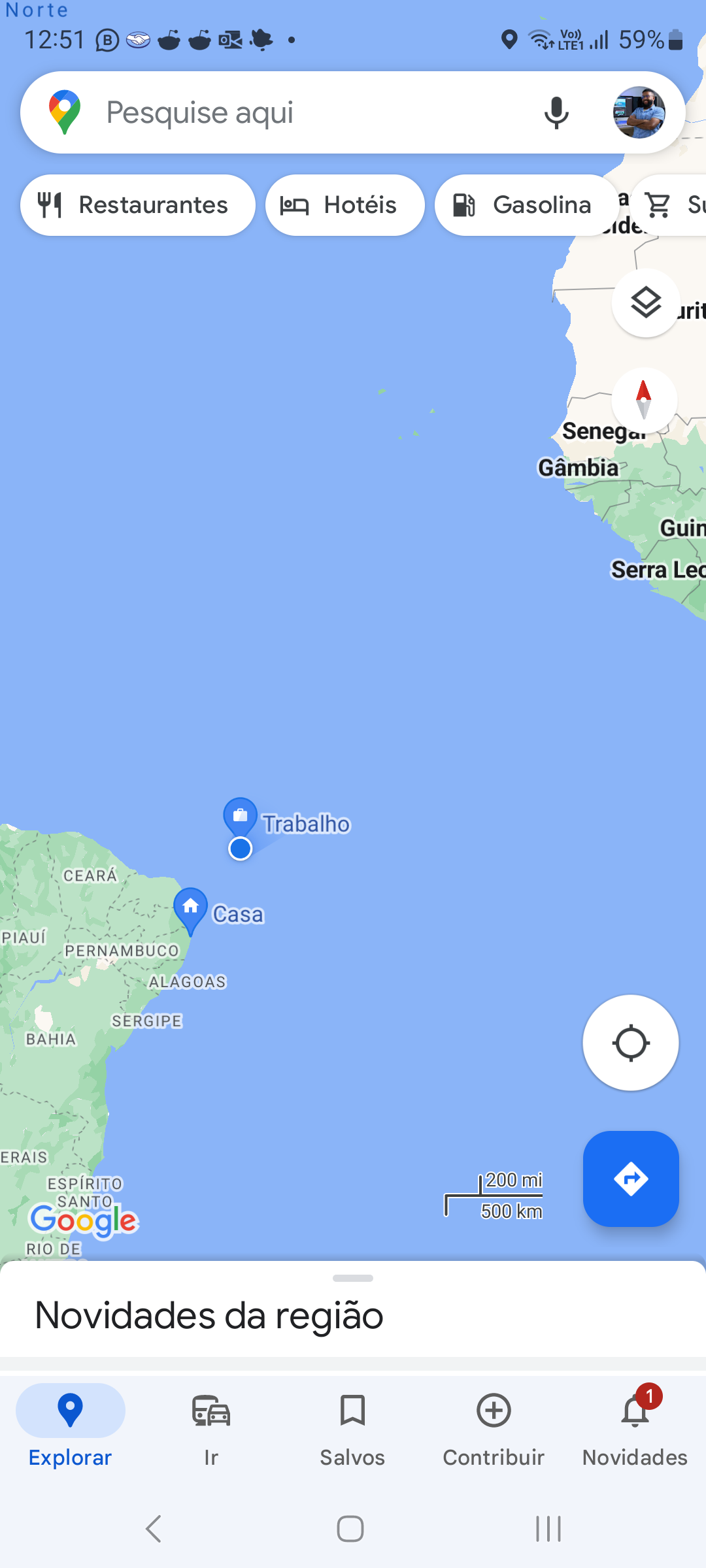Switch to the Ir tab
706x1568 pixels.
click(211, 1429)
